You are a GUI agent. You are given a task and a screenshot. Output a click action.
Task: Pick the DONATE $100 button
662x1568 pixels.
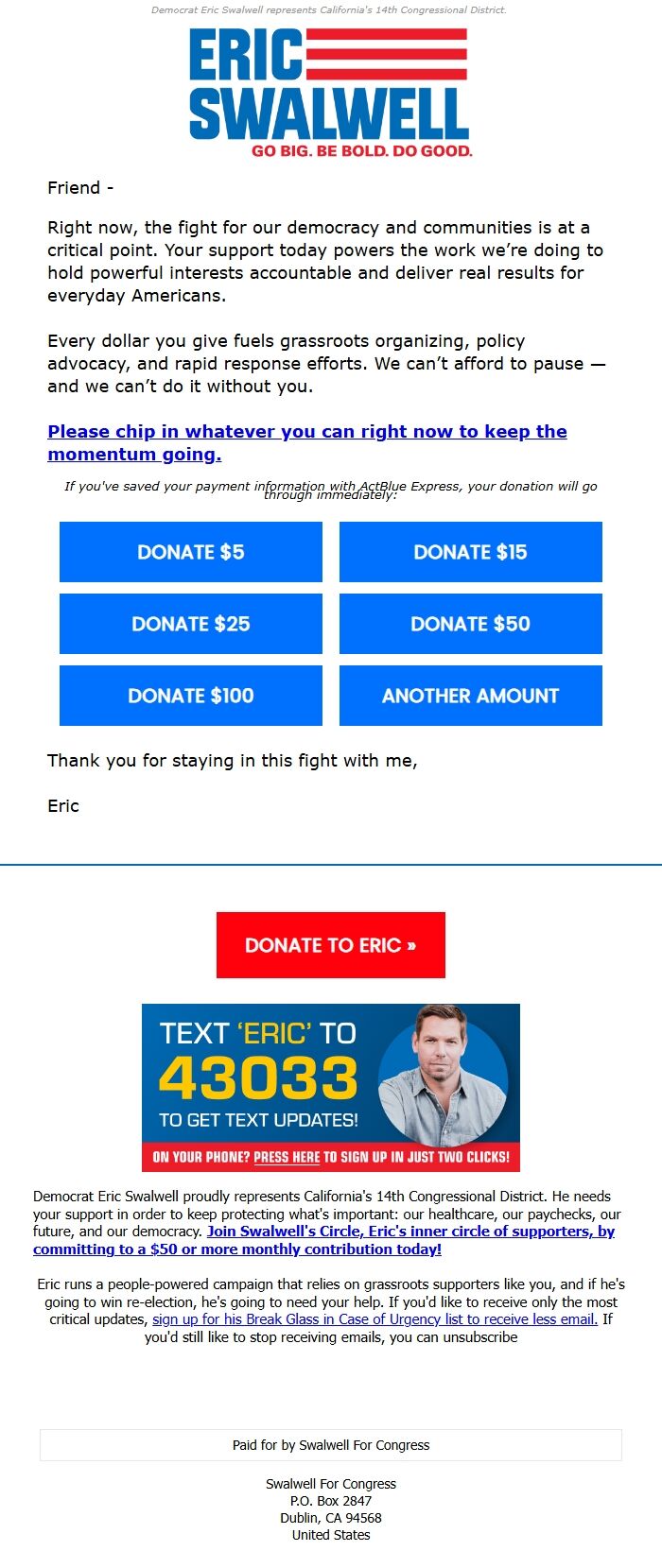pyautogui.click(x=190, y=696)
